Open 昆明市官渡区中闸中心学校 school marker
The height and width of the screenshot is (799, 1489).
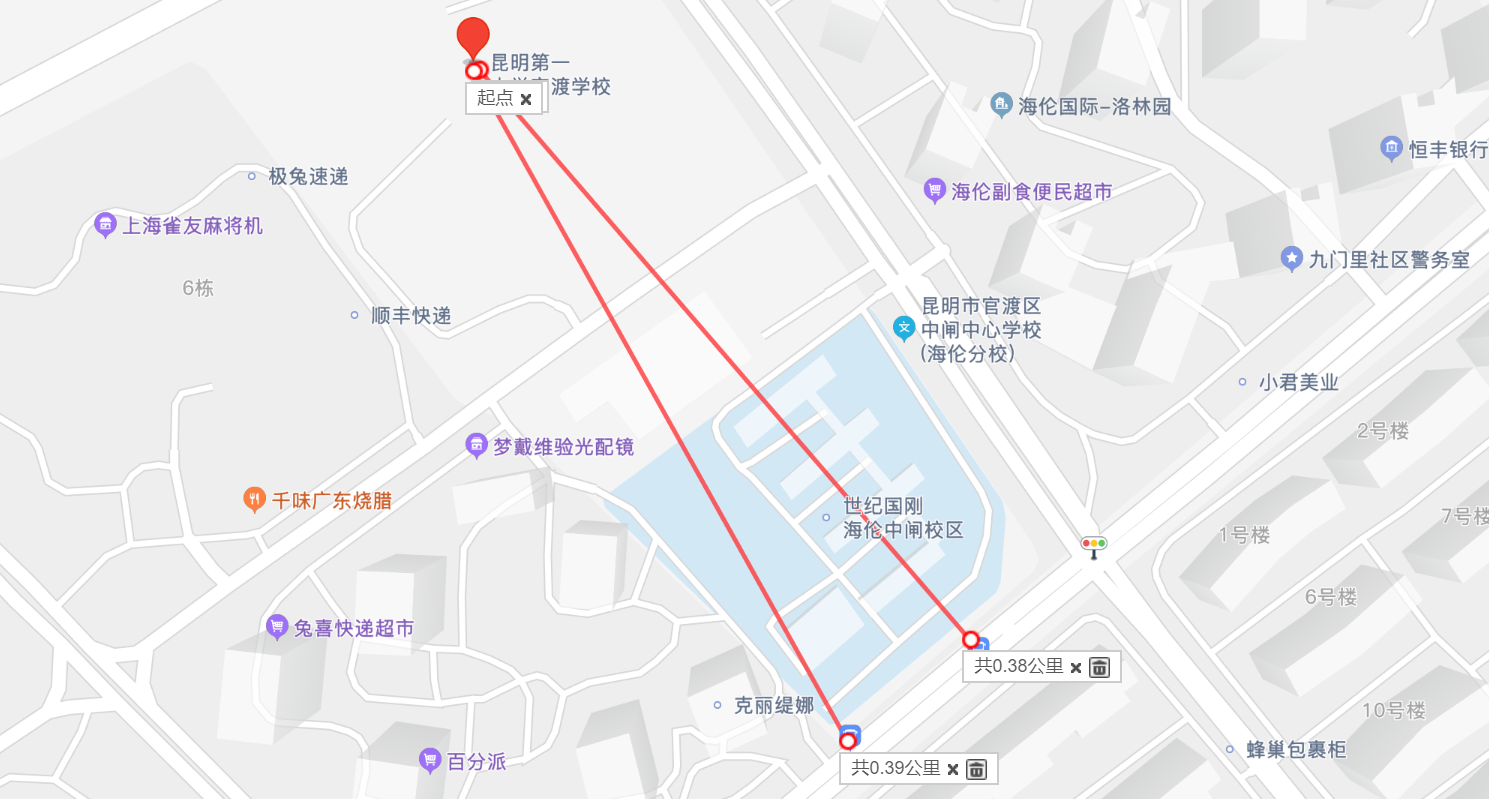(904, 327)
